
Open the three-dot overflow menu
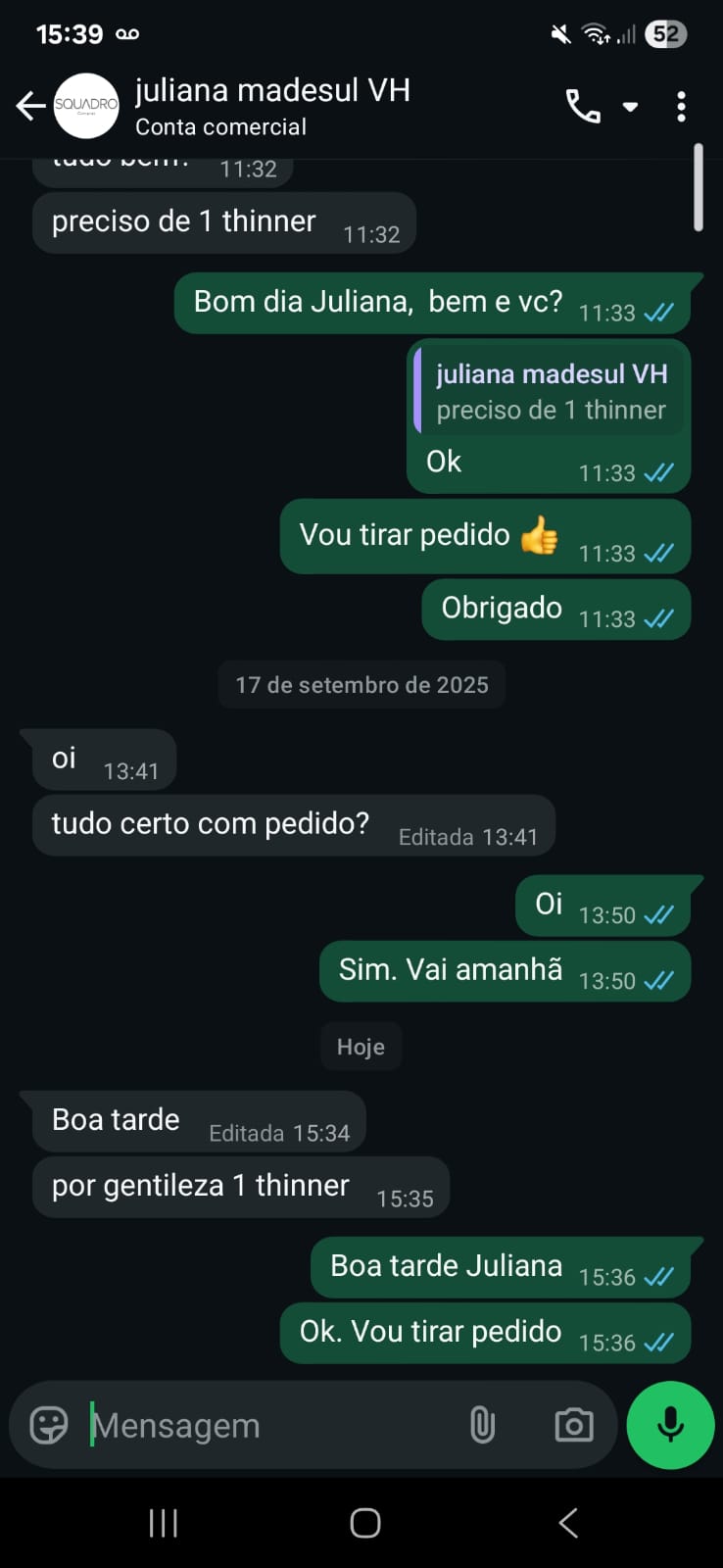tap(681, 106)
